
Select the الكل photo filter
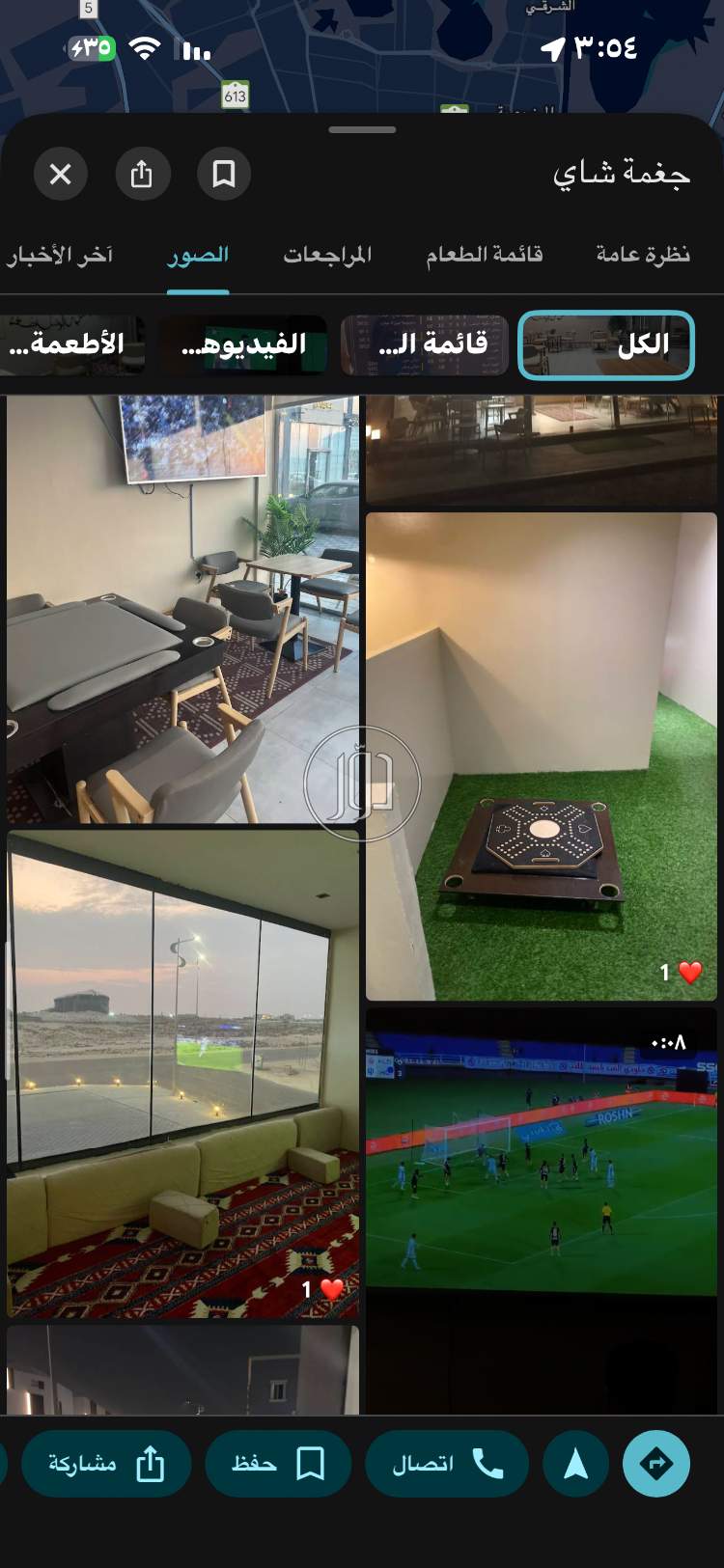[x=606, y=344]
